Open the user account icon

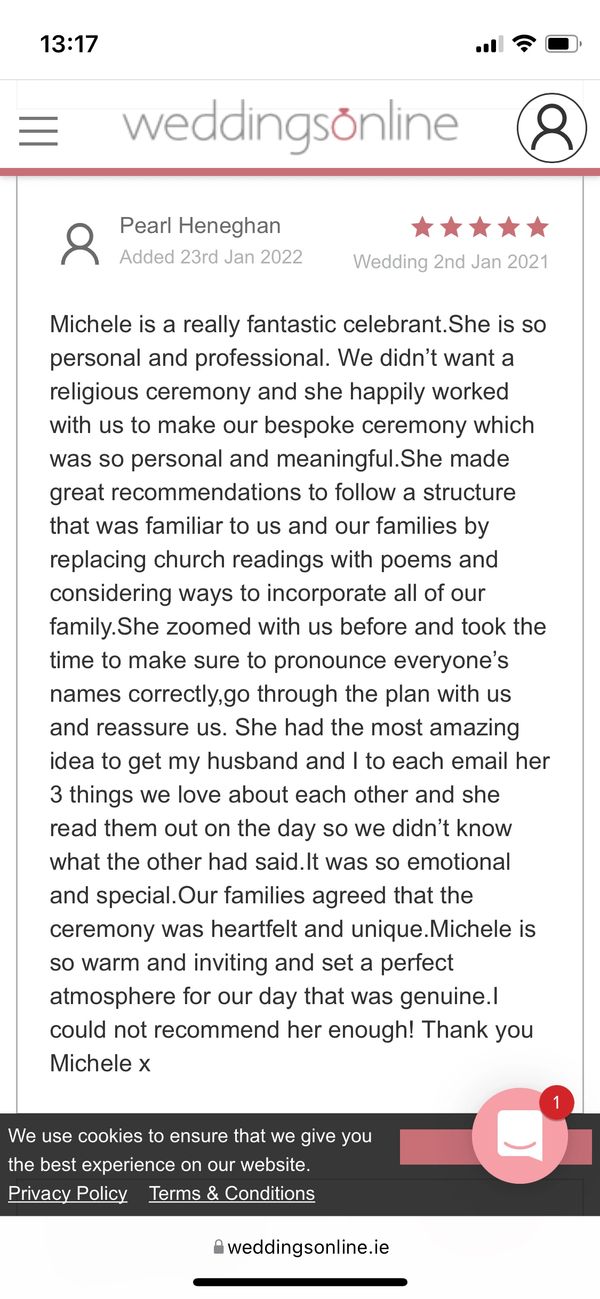tap(551, 128)
